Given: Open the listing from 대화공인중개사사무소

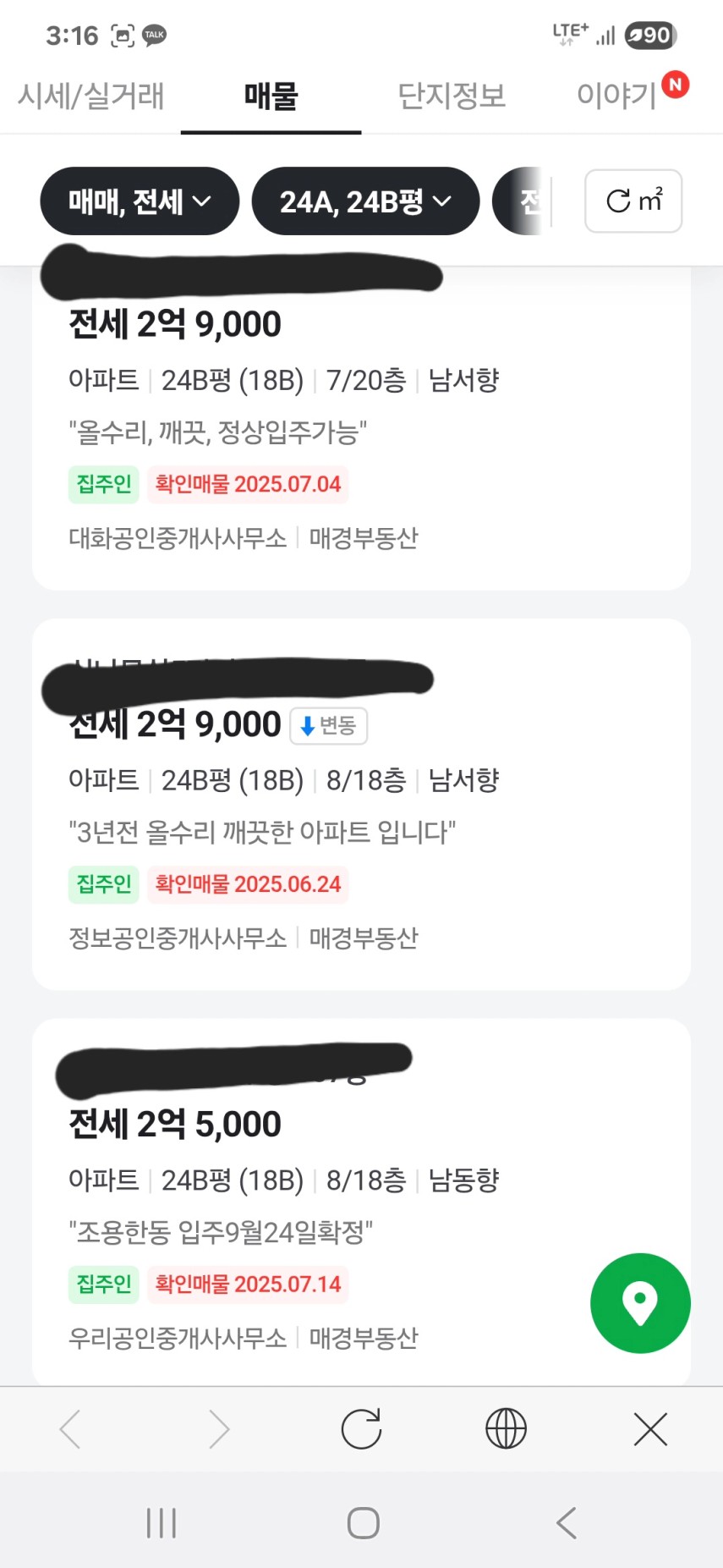Looking at the screenshot, I should click(361, 427).
